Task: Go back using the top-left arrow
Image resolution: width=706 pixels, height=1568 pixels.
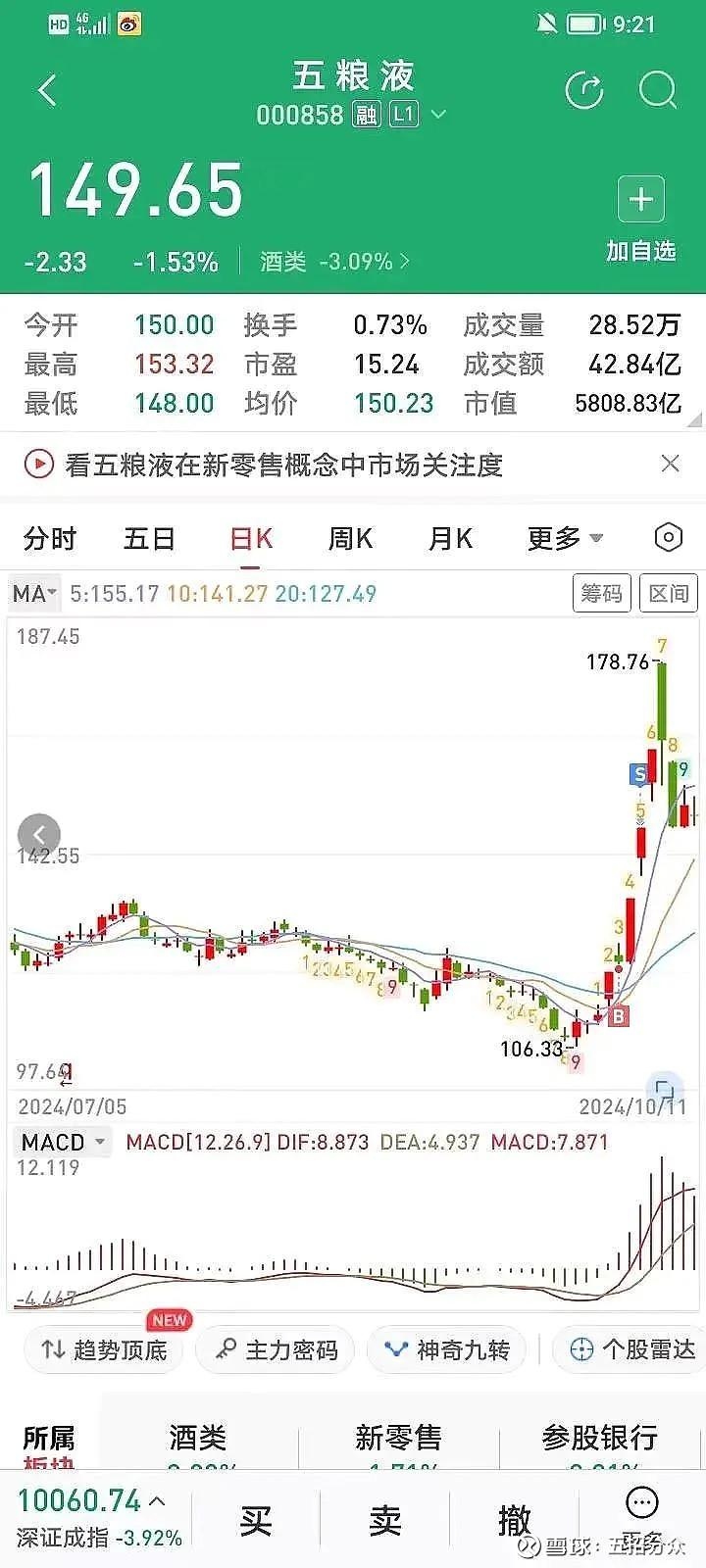Action: tap(47, 91)
